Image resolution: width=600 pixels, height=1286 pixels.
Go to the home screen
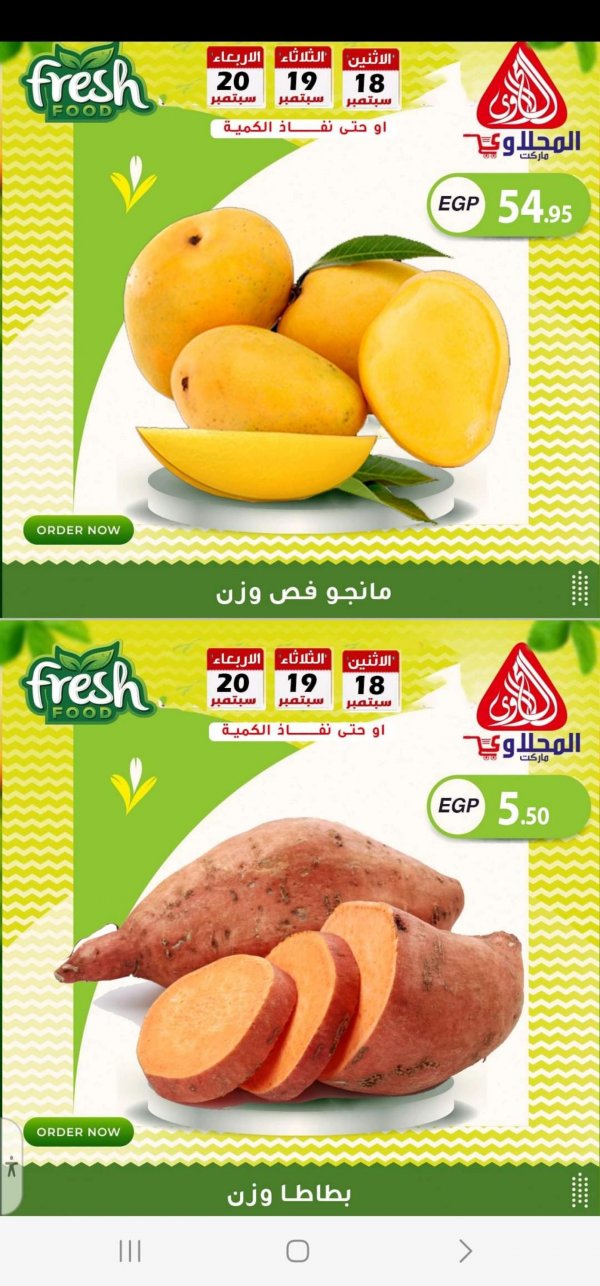pyautogui.click(x=298, y=1250)
